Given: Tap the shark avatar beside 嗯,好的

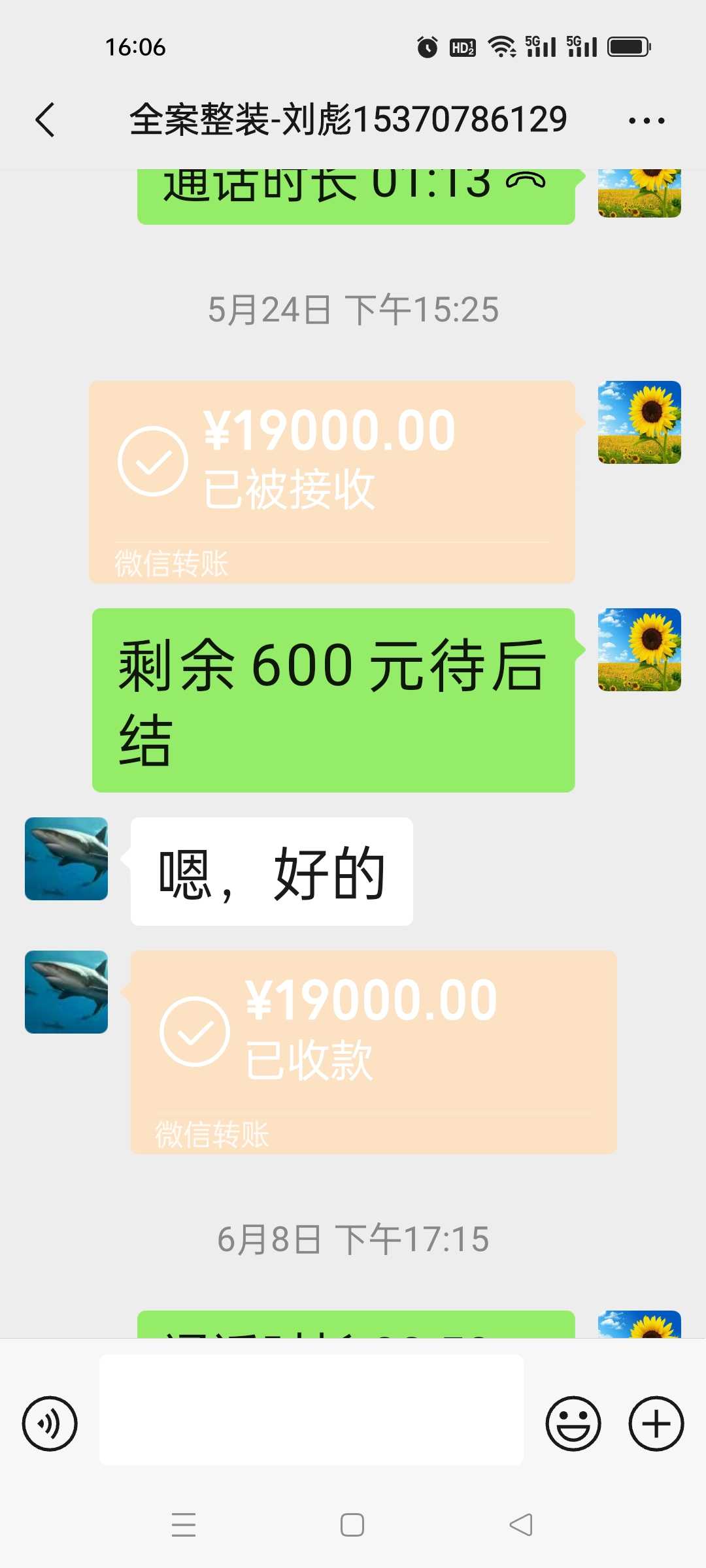Looking at the screenshot, I should [x=66, y=858].
